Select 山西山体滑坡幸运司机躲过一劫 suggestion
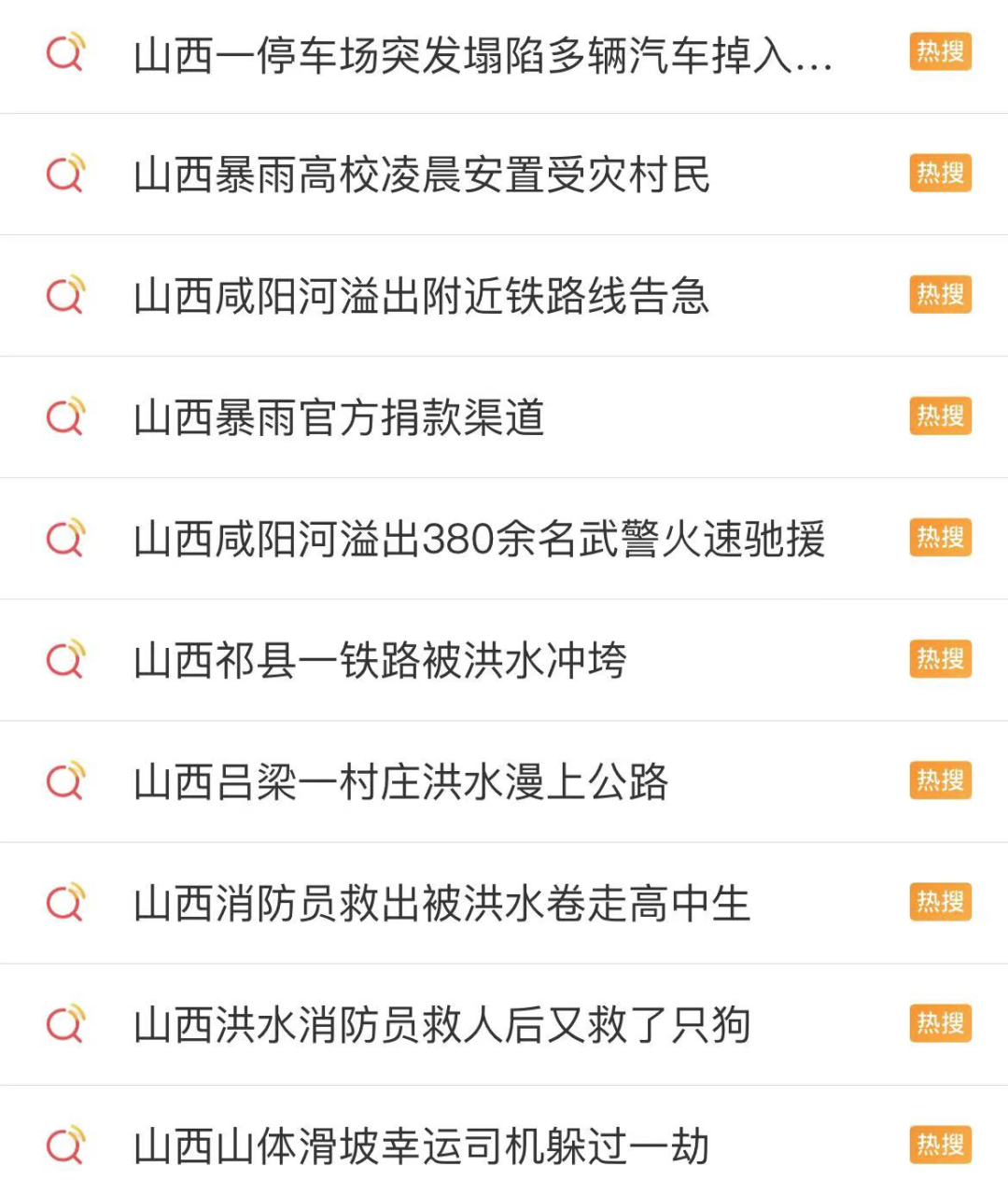Screen dimensions: 1008x1195 pyautogui.click(x=422, y=1146)
